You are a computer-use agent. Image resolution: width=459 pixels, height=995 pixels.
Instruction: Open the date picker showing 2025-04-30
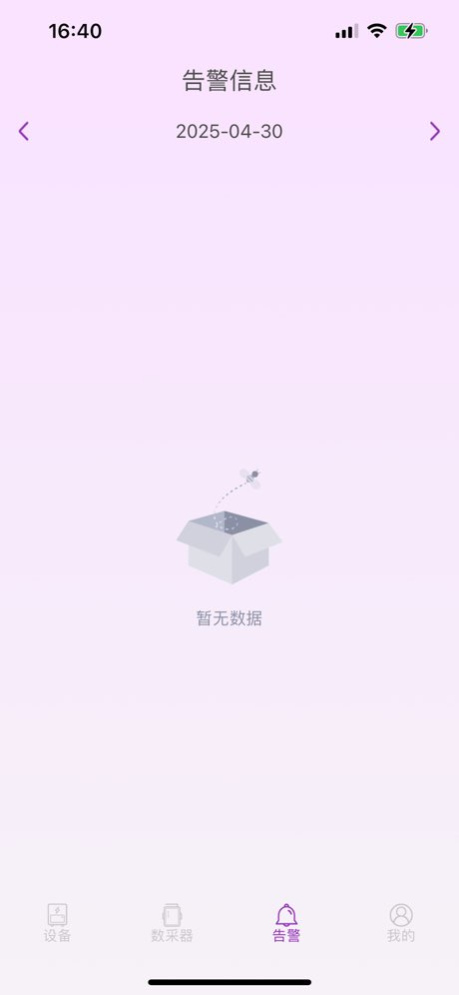point(229,131)
